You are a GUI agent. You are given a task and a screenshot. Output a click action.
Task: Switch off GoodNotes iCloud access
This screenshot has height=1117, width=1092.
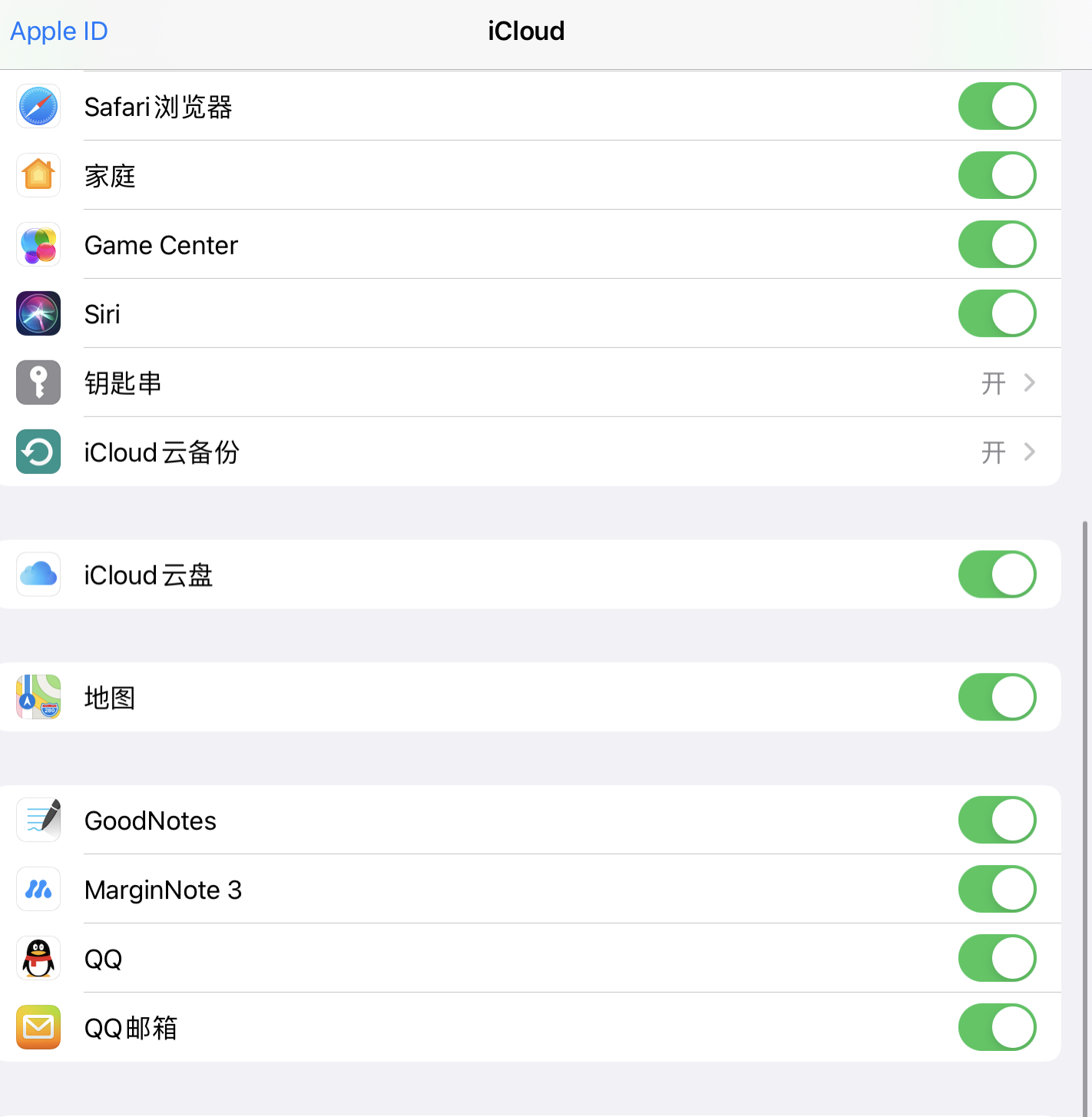[x=997, y=820]
